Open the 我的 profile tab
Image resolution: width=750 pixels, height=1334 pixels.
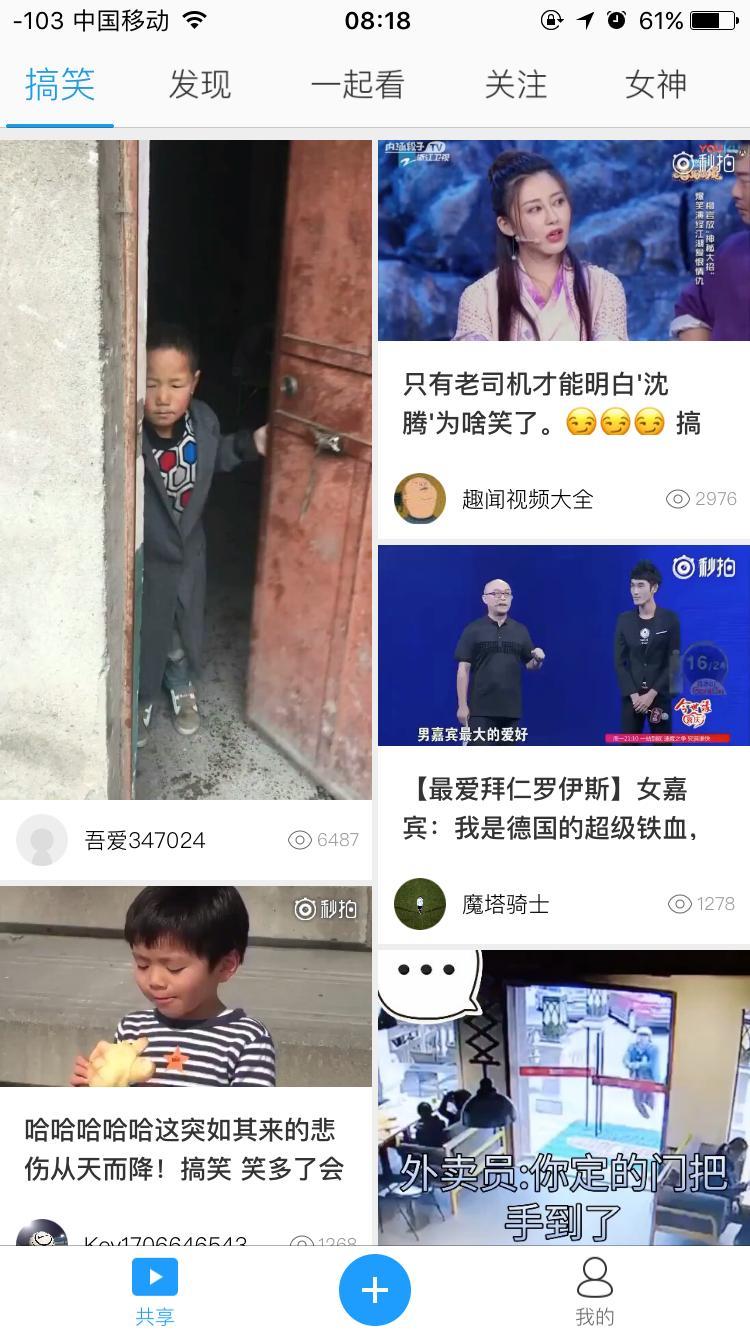[x=595, y=1292]
